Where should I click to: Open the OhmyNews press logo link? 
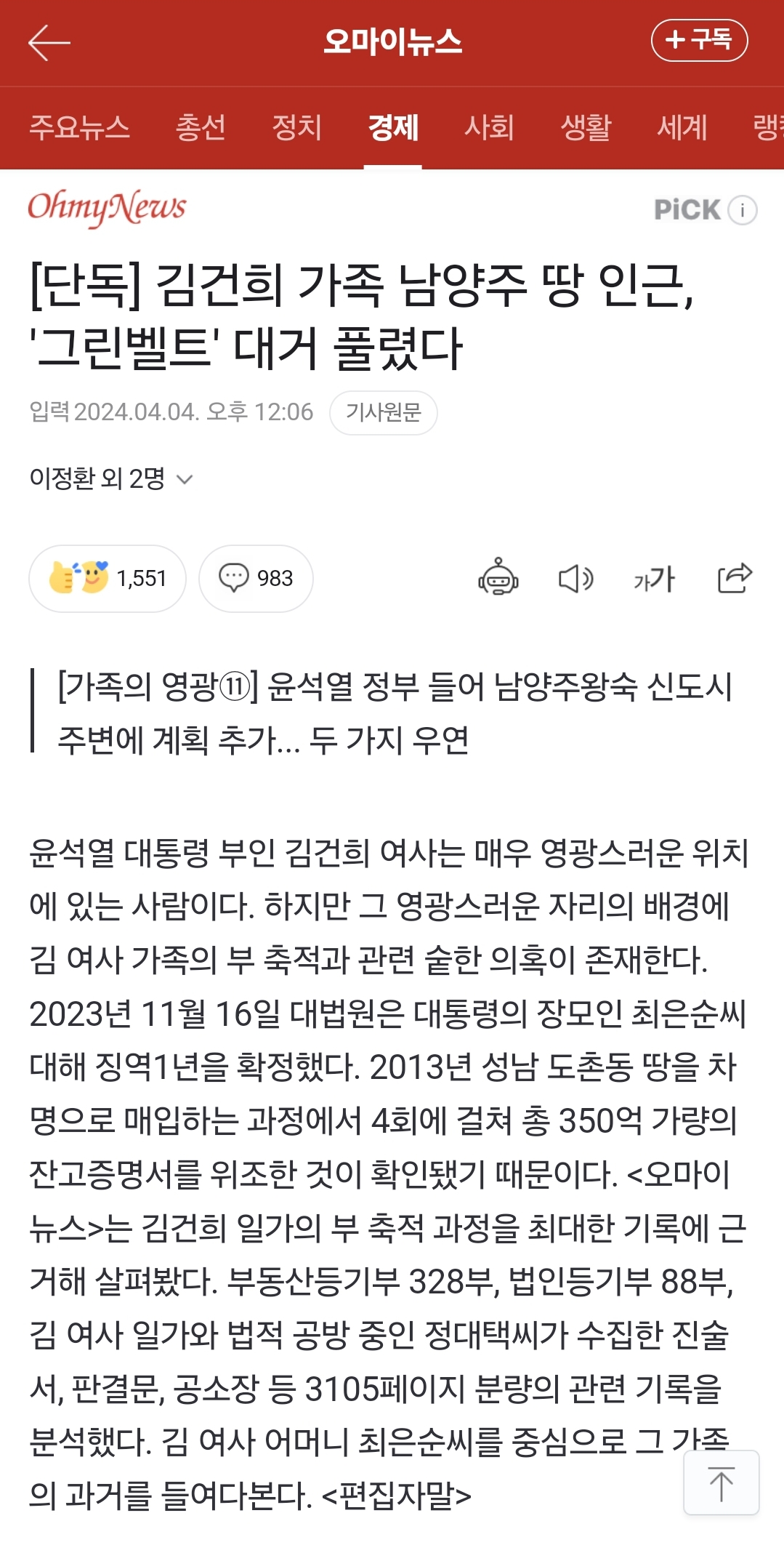[x=107, y=208]
